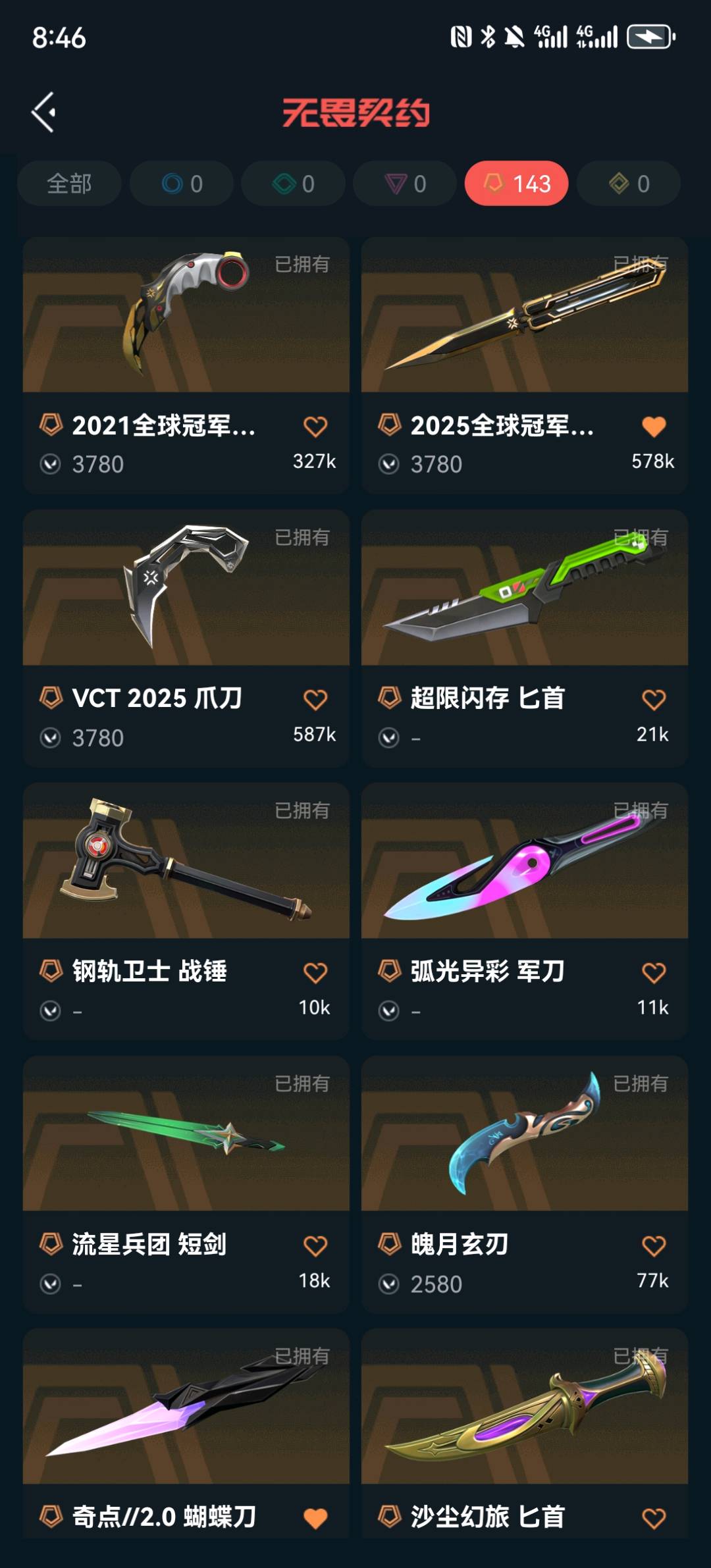The width and height of the screenshot is (711, 1568).
Task: Switch to the yellow diamond tier filter
Action: [629, 184]
